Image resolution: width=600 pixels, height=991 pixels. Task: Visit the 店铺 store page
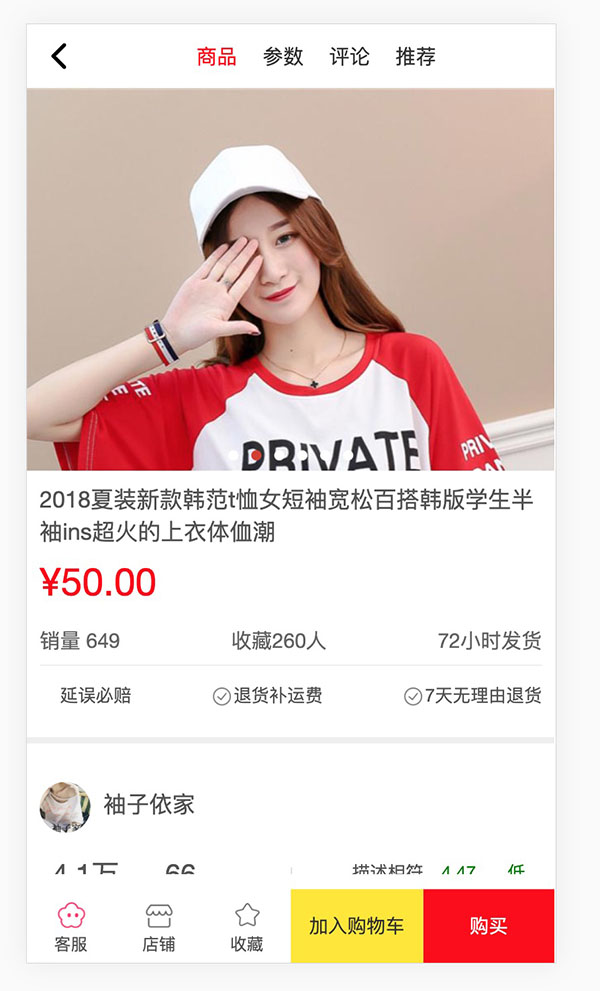tap(159, 926)
